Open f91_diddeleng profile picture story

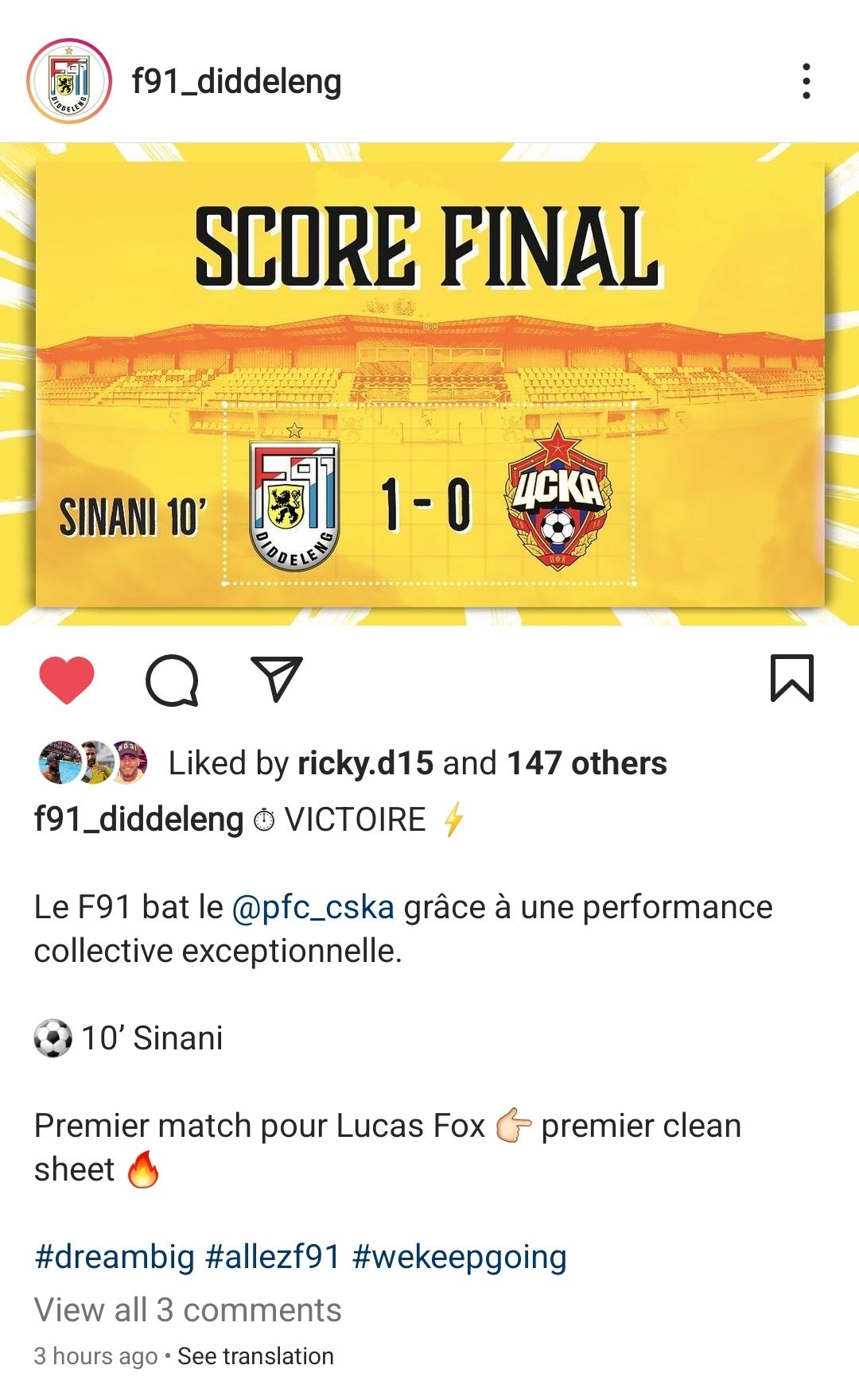[x=68, y=81]
